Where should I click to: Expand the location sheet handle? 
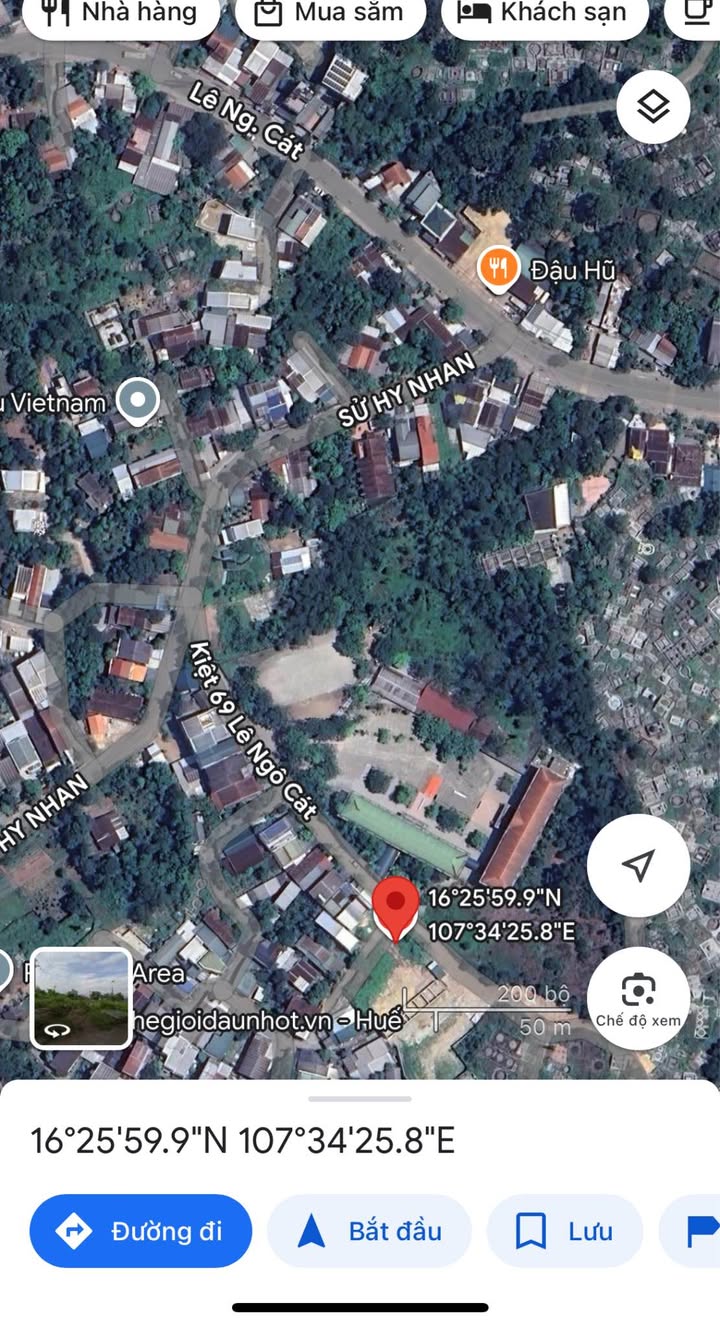click(x=360, y=1098)
